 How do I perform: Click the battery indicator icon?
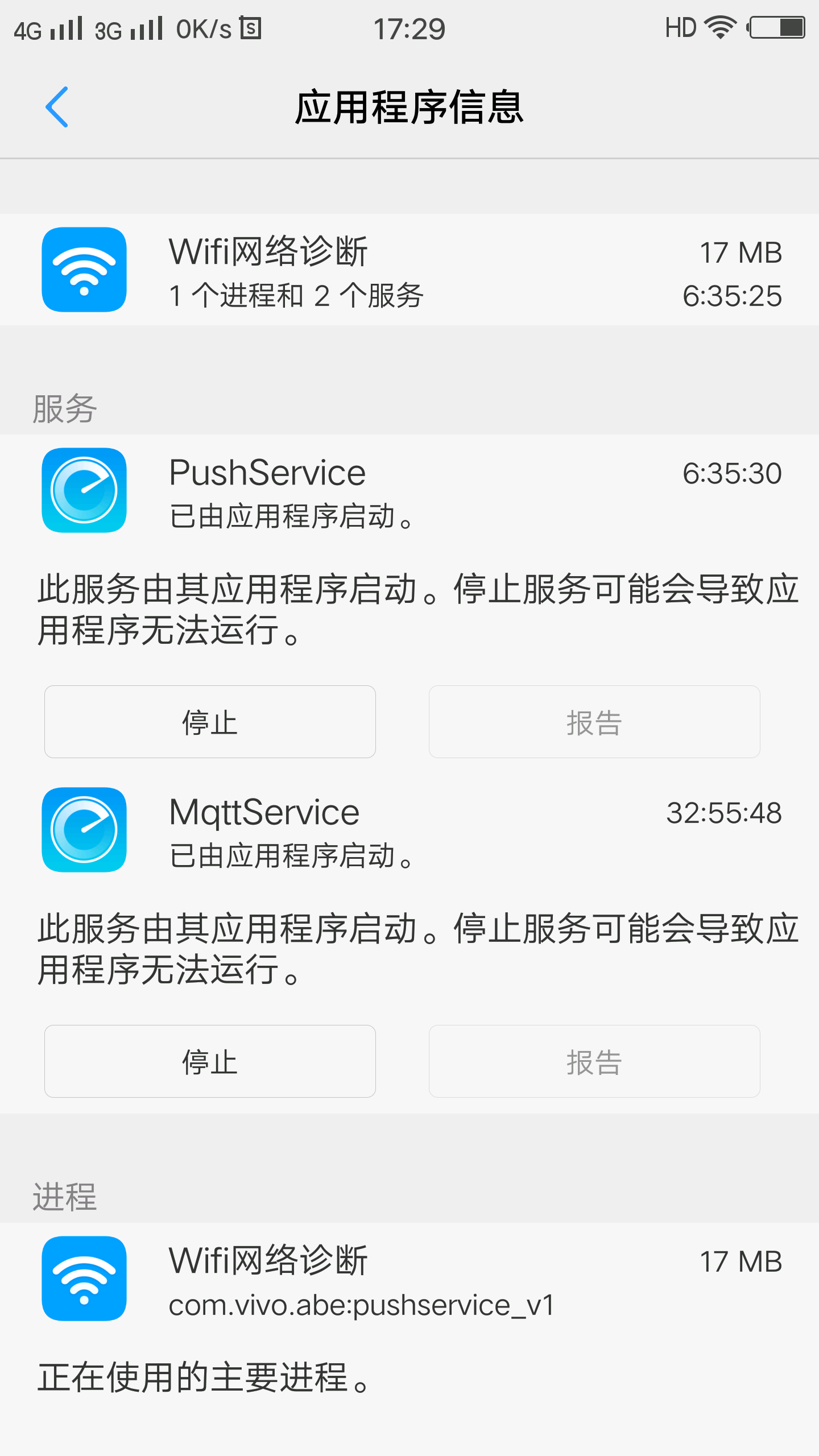click(x=777, y=27)
